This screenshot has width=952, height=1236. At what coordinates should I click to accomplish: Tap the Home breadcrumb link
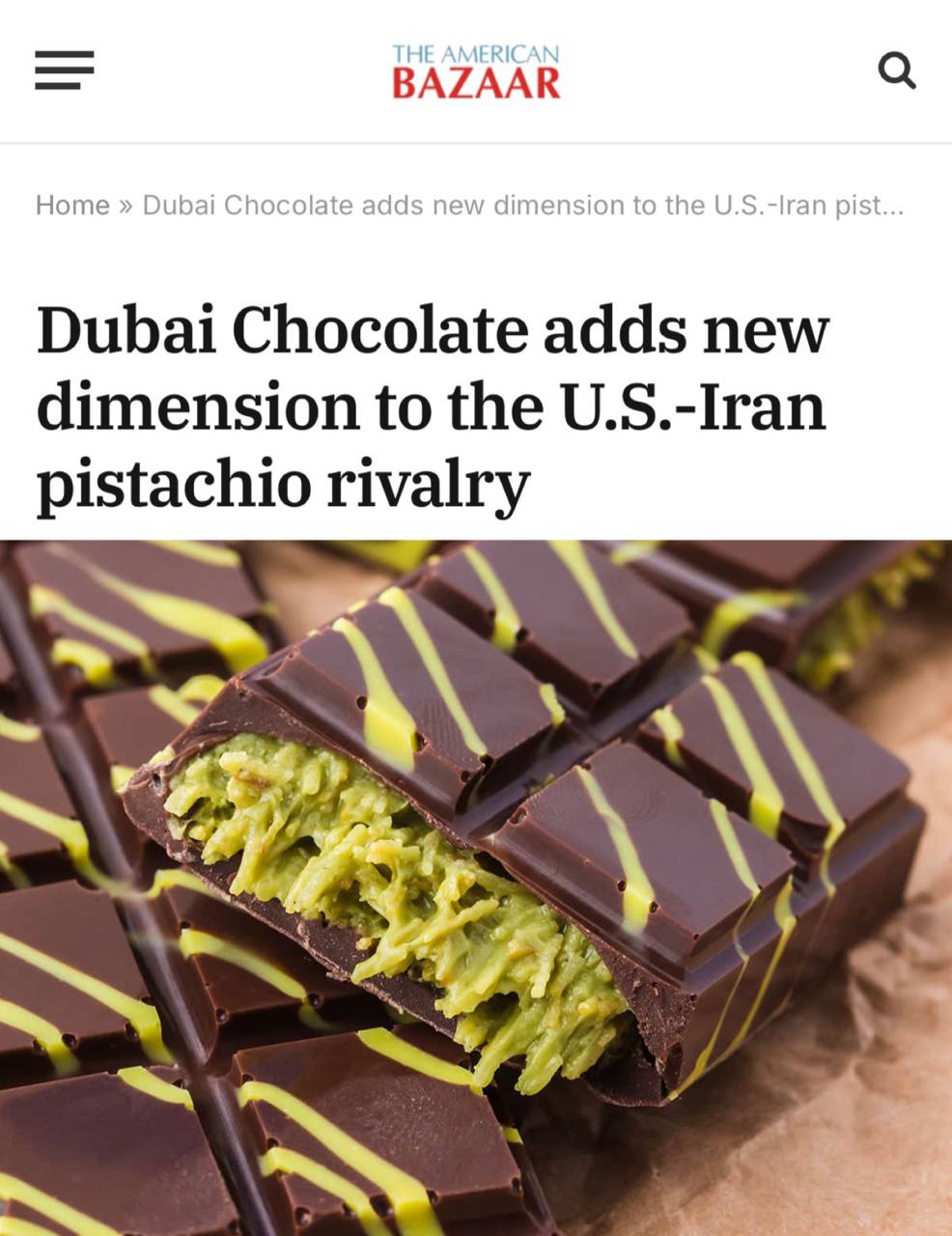72,205
